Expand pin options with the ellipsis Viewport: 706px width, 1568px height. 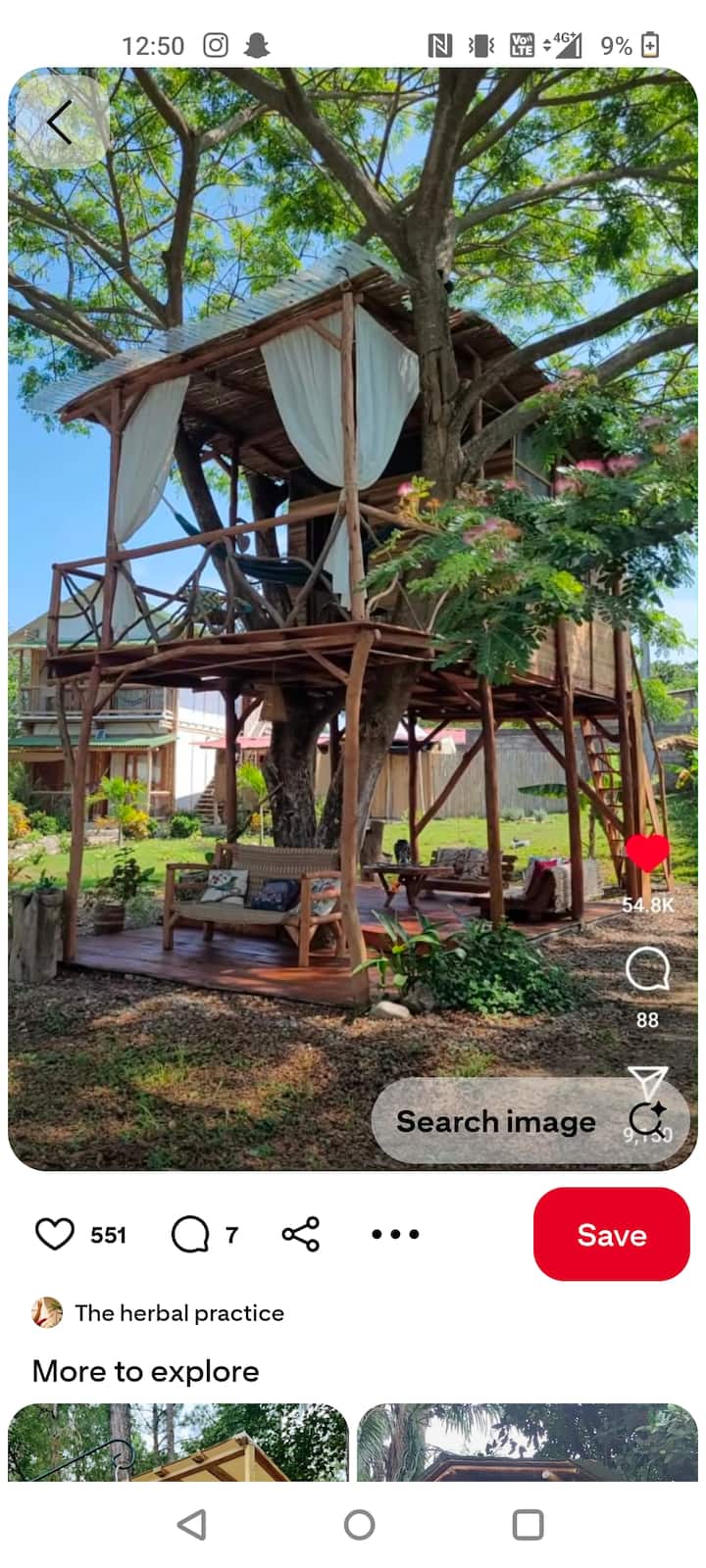tap(394, 1234)
